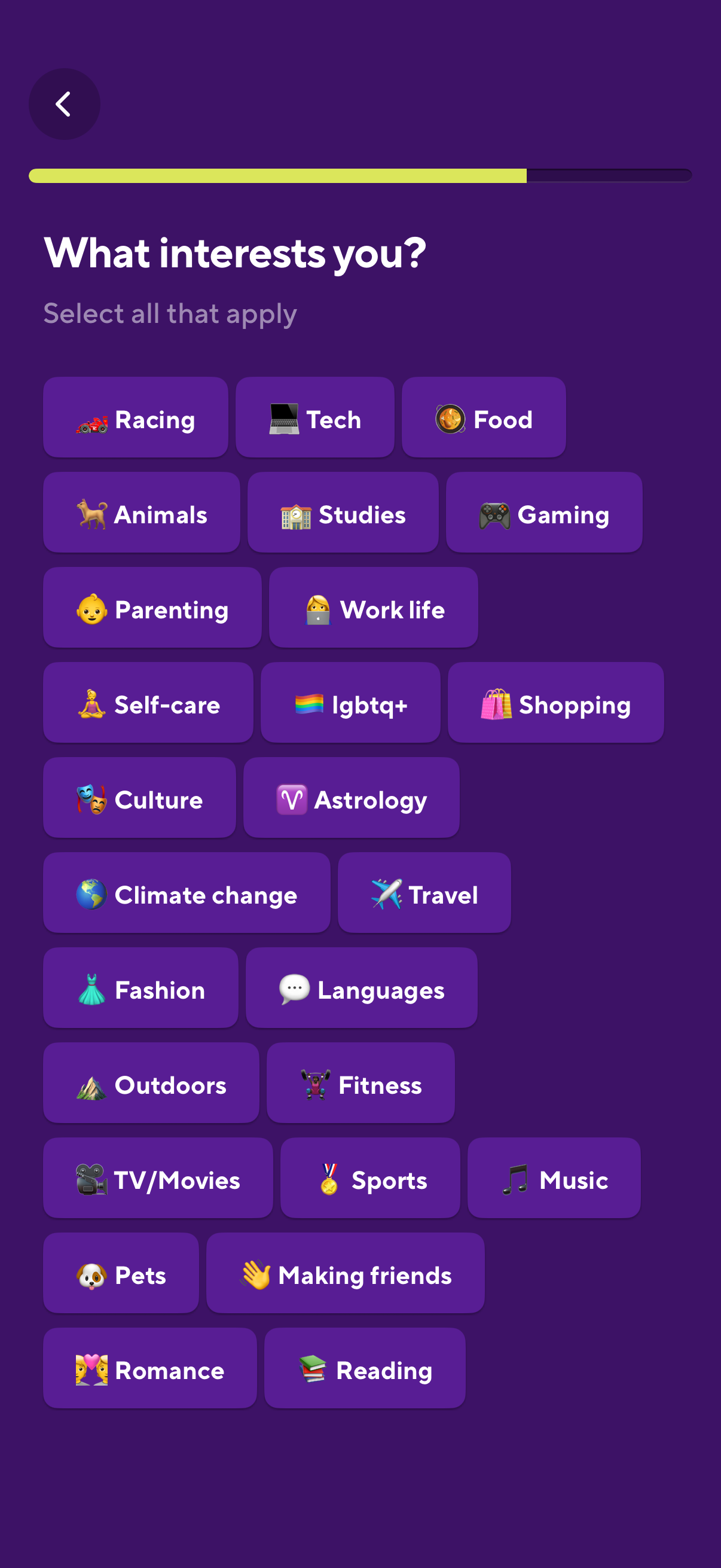Enable the Pets interest
The width and height of the screenshot is (721, 1568).
coord(121,1274)
